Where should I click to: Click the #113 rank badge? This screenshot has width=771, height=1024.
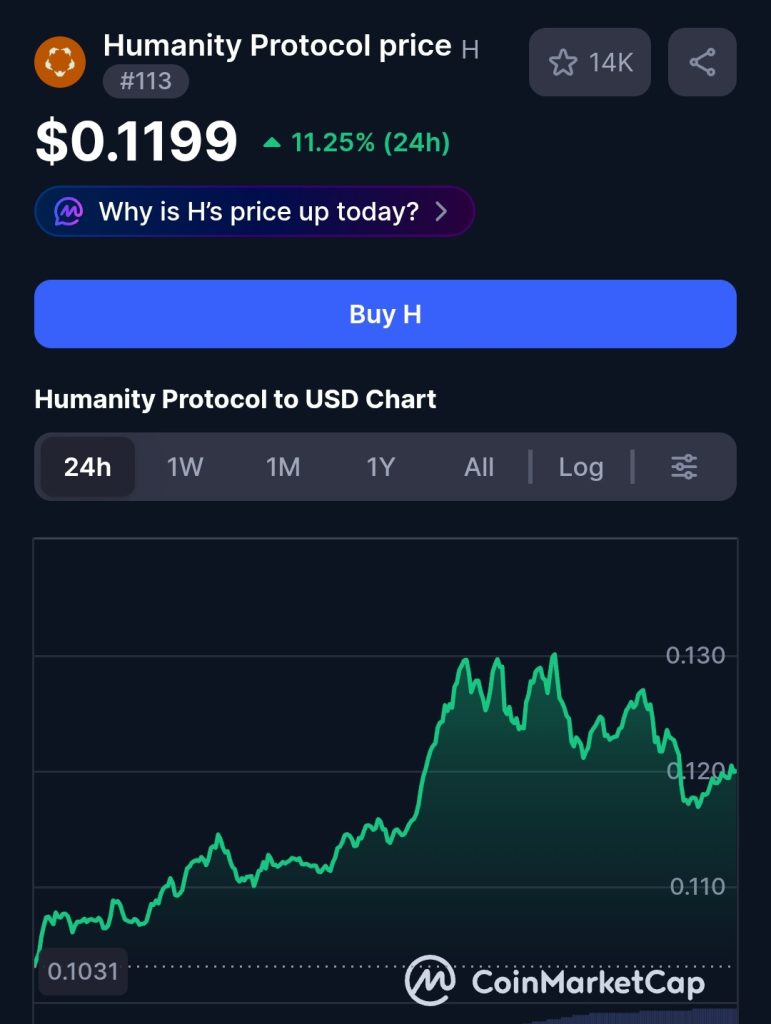pos(146,82)
